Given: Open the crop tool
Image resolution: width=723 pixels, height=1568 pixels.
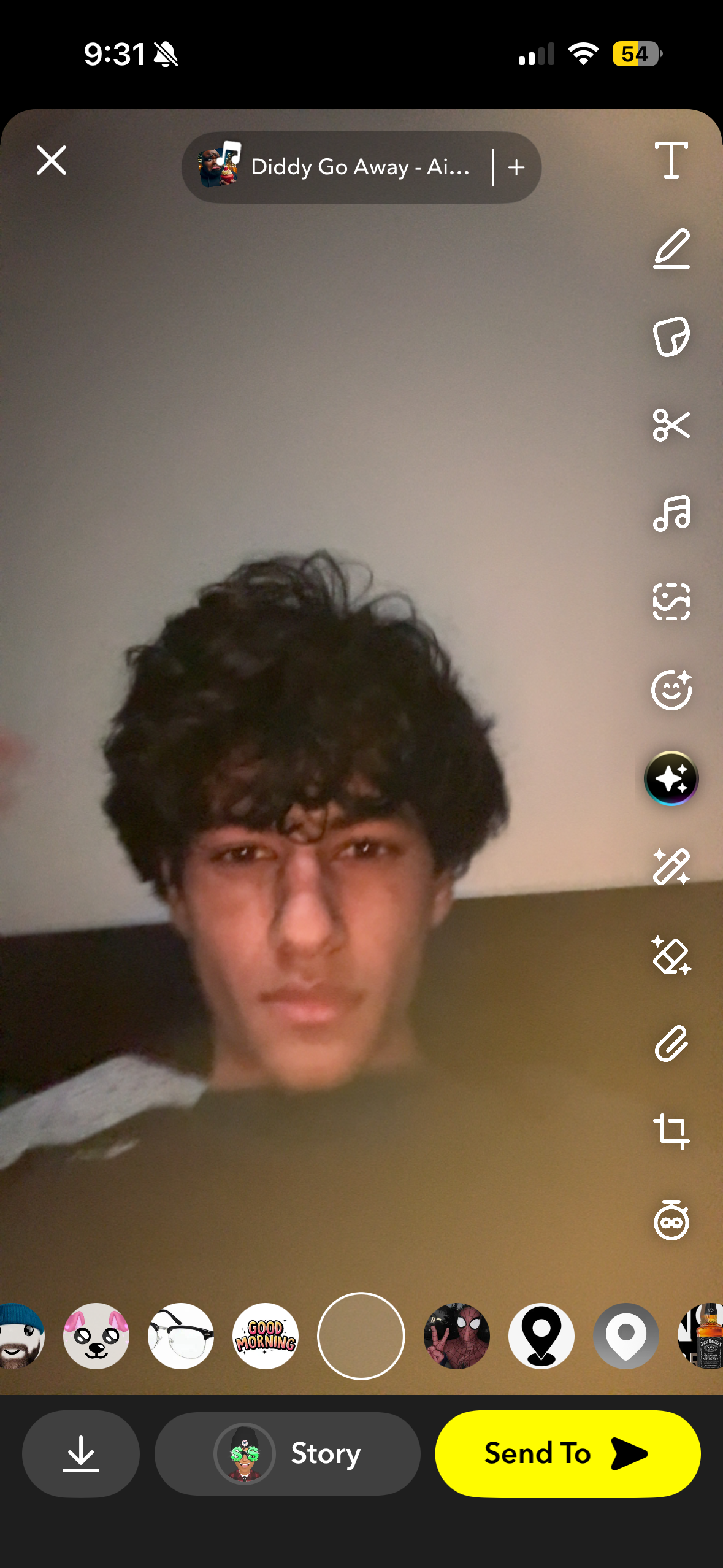Looking at the screenshot, I should click(671, 1131).
